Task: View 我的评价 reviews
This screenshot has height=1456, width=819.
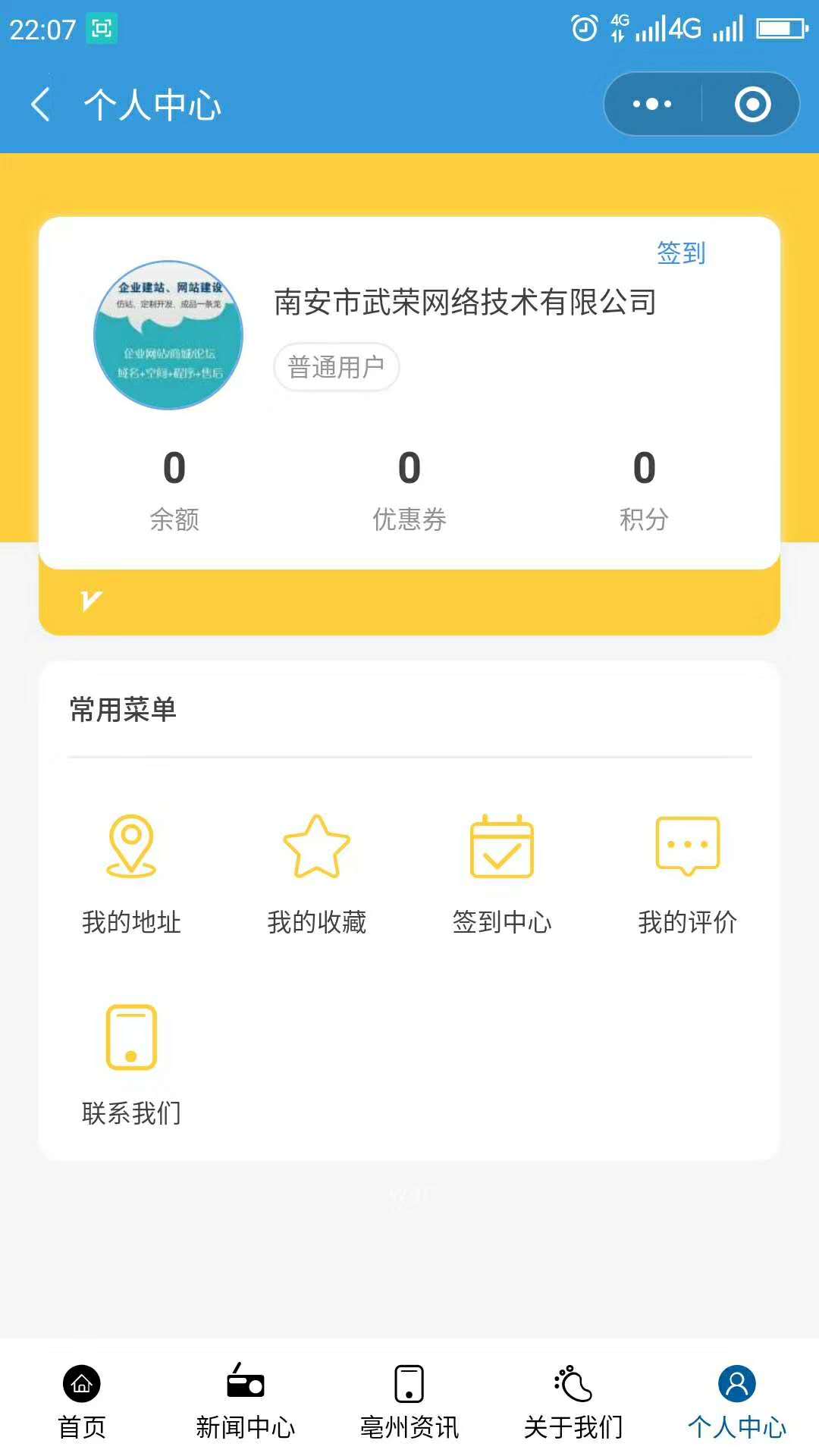Action: pos(687,874)
